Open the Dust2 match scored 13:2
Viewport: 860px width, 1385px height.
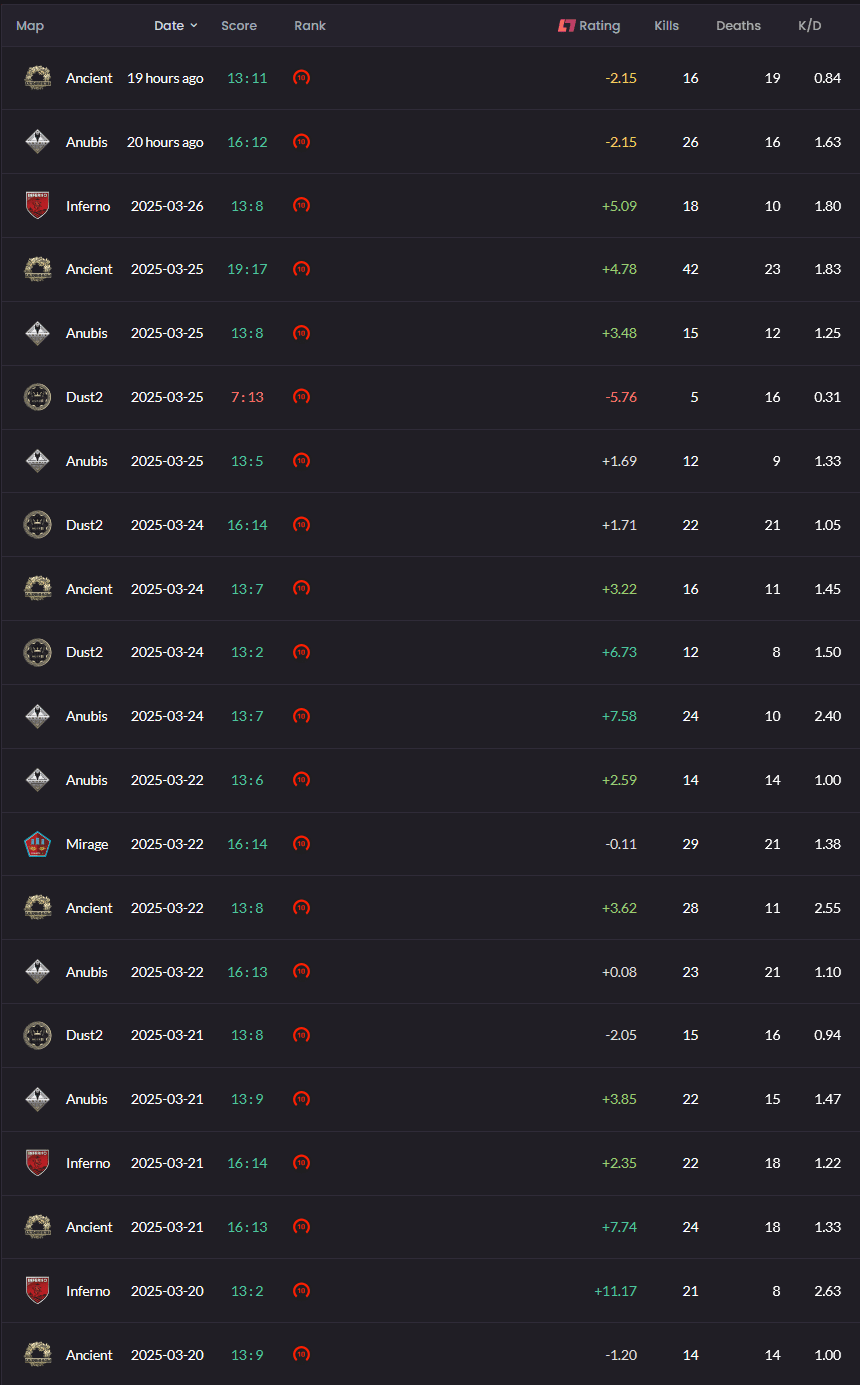coord(84,652)
